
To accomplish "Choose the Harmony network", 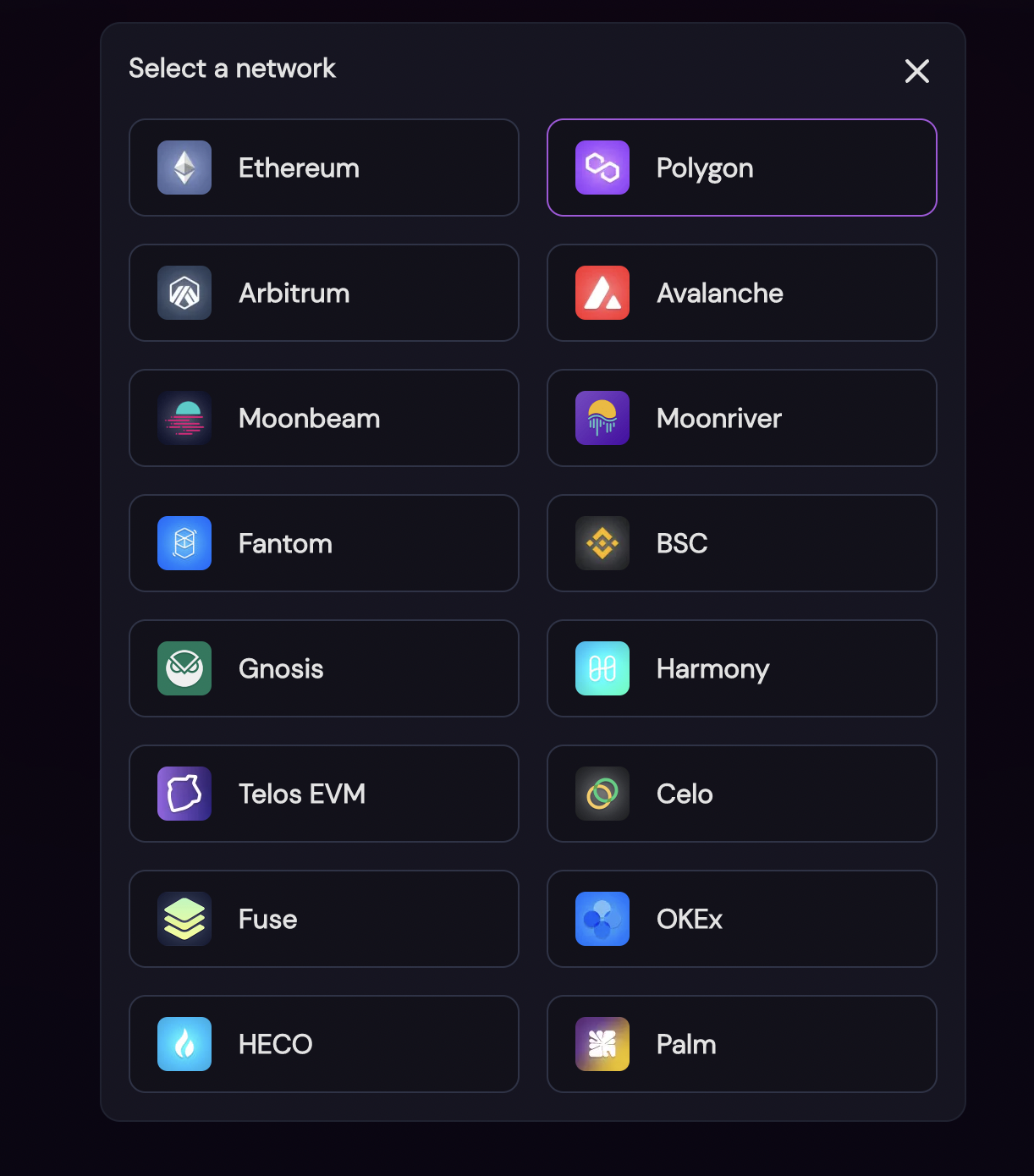I will 741,668.
